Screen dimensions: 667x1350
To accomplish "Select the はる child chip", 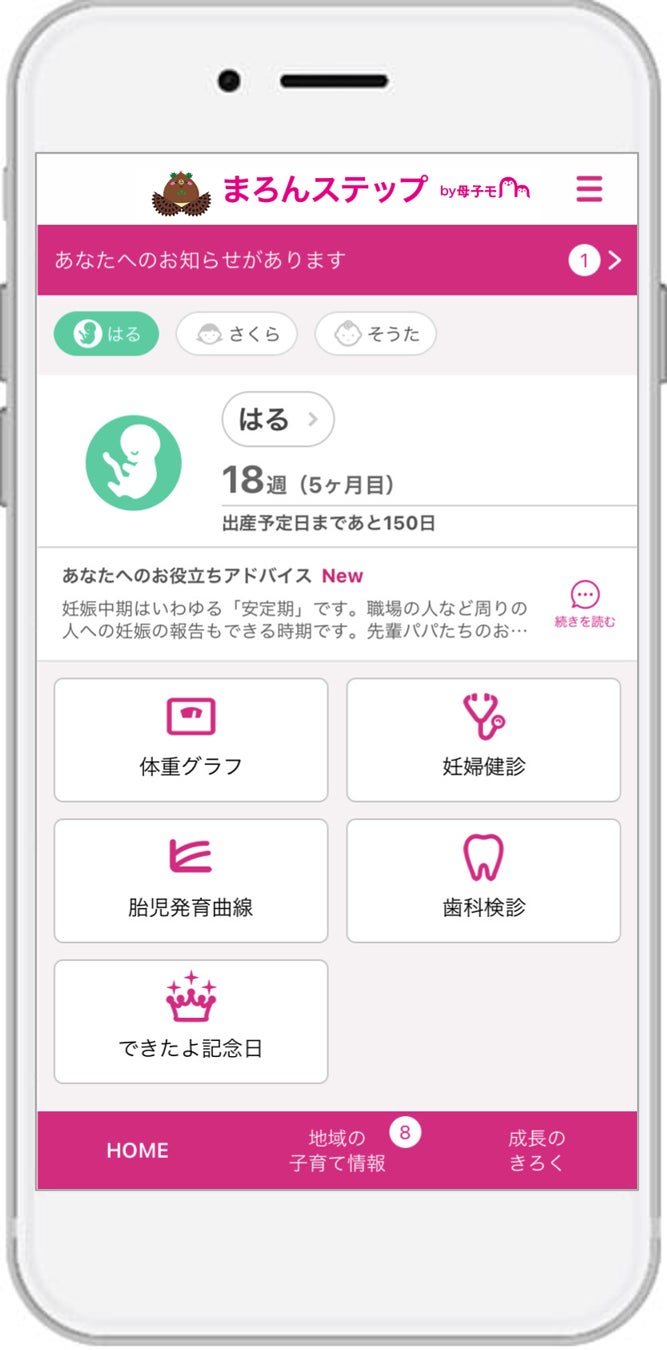I will click(x=107, y=335).
